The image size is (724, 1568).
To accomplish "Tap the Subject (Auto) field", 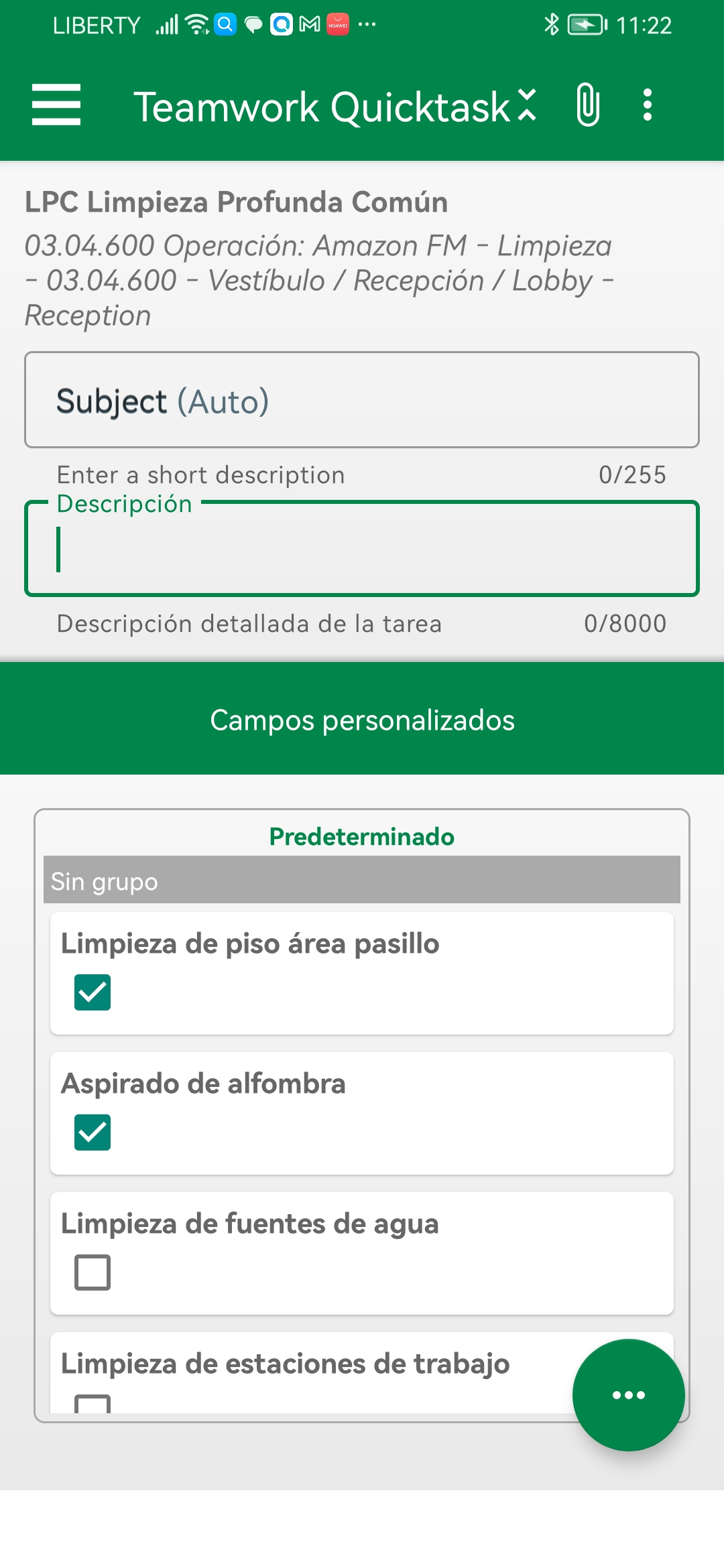I will pyautogui.click(x=362, y=400).
